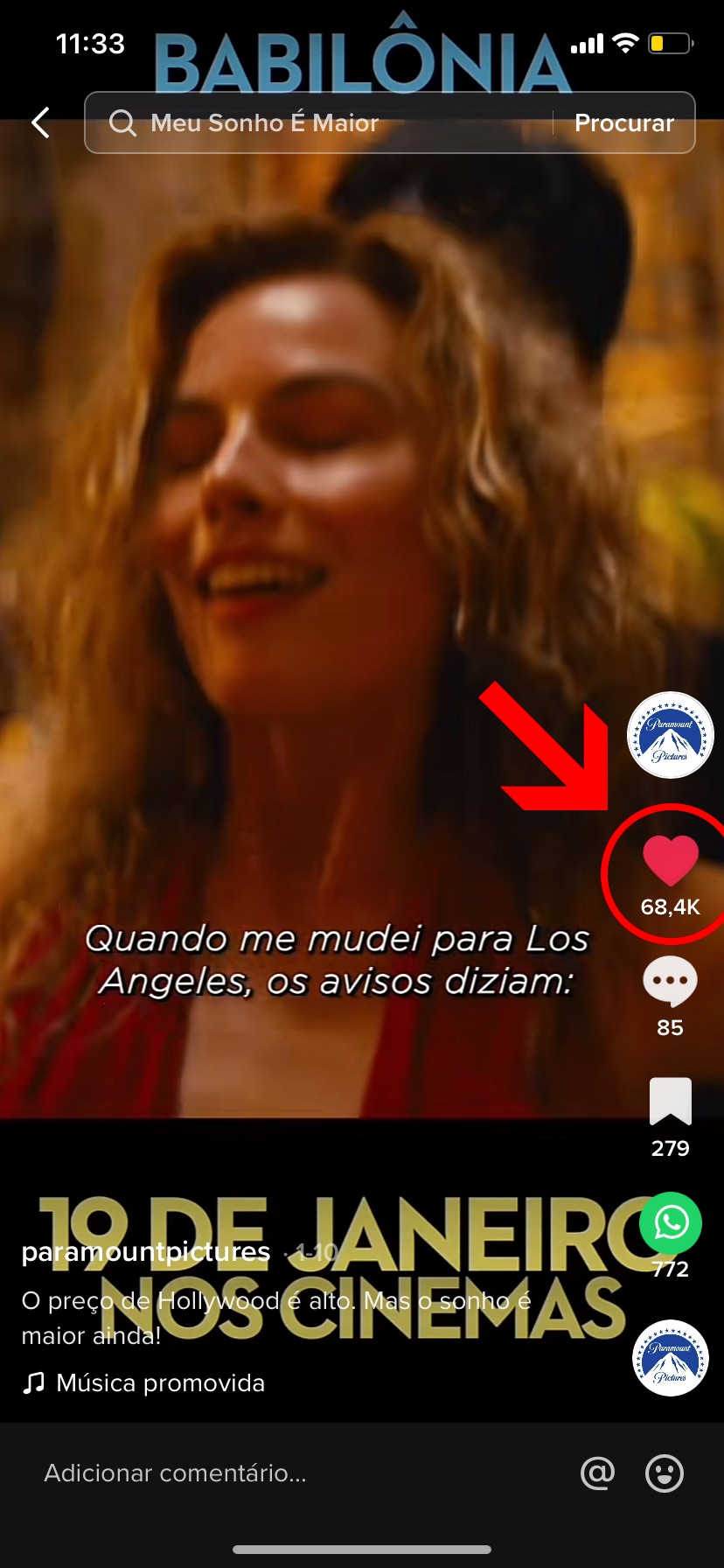The height and width of the screenshot is (1568, 724).
Task: Open the emoji picker icon
Action: tap(665, 1473)
